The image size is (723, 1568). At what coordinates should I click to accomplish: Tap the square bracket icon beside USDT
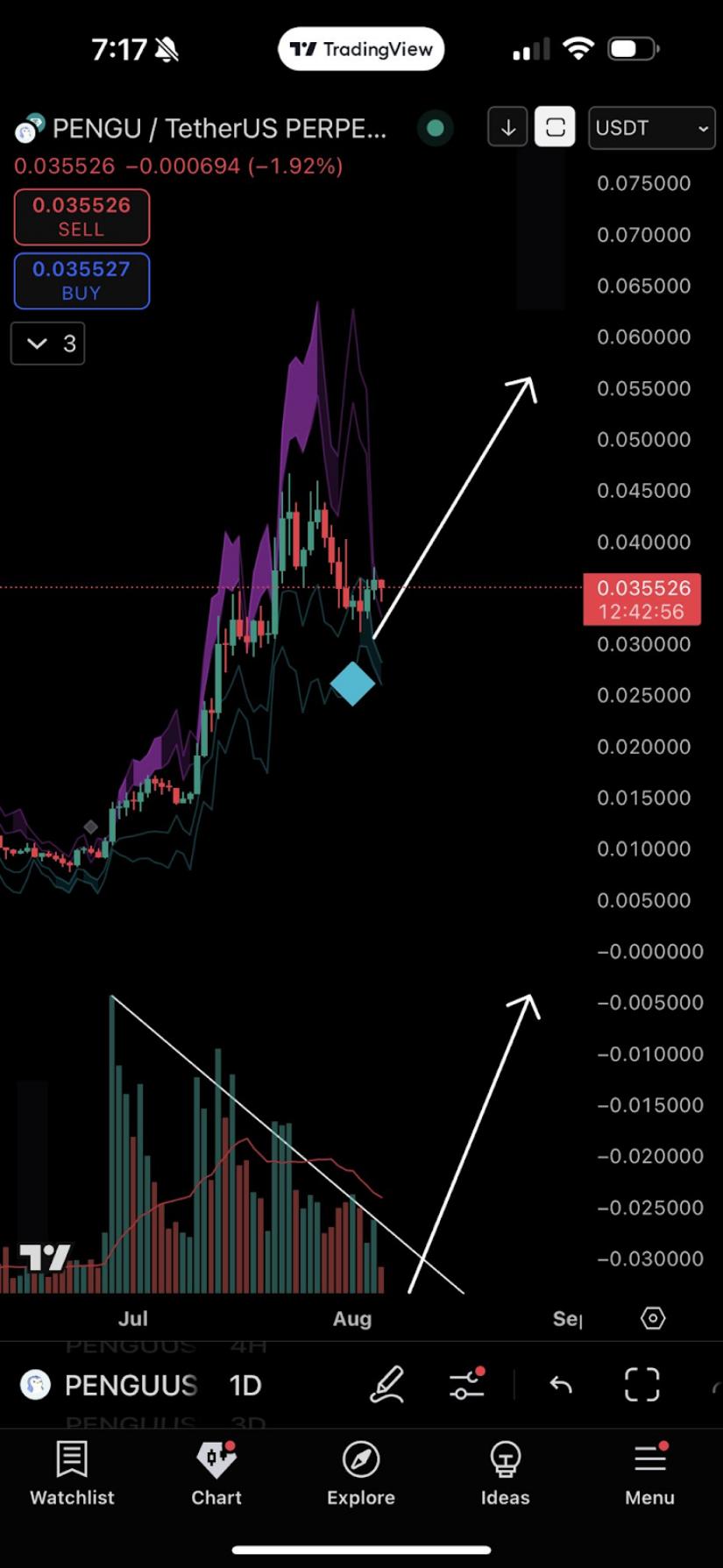point(555,128)
